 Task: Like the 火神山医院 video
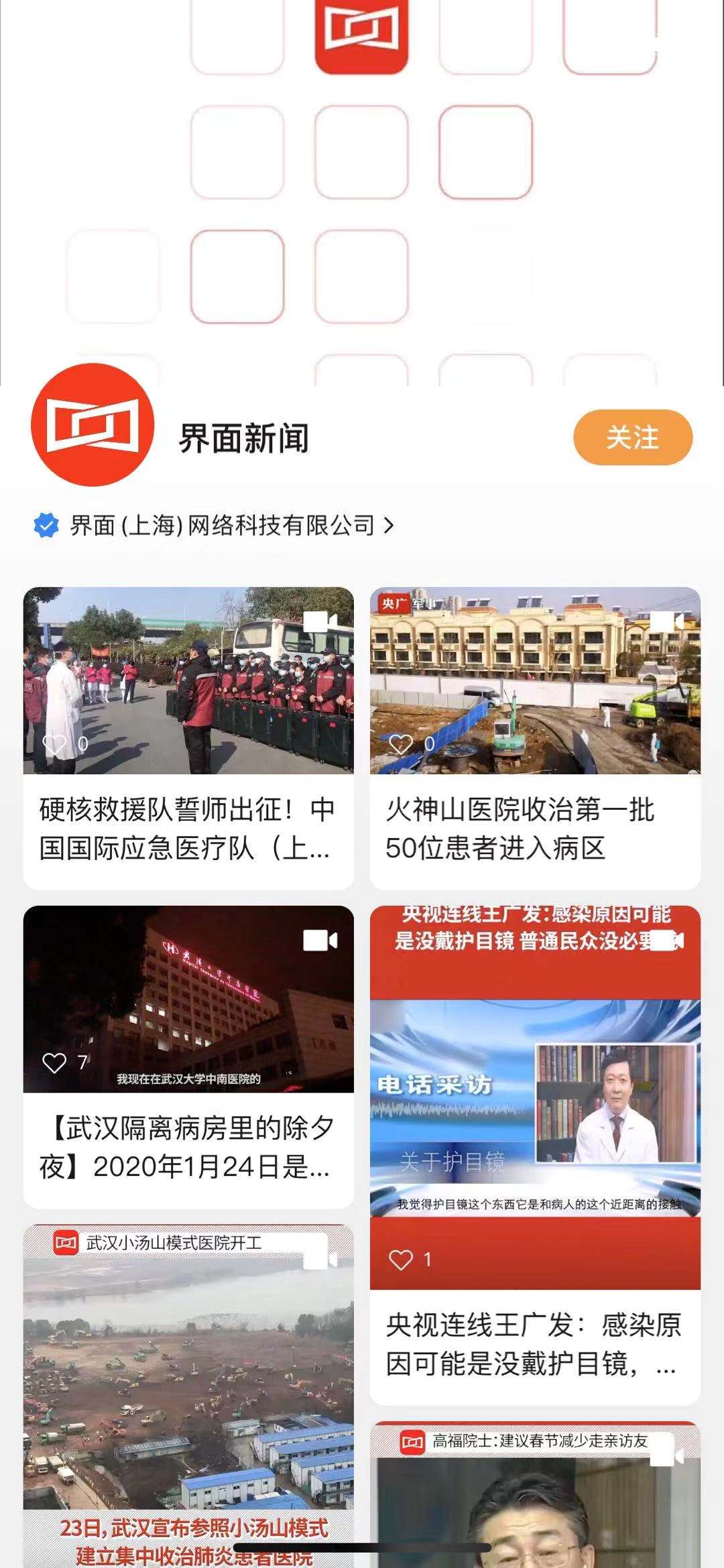point(401,743)
